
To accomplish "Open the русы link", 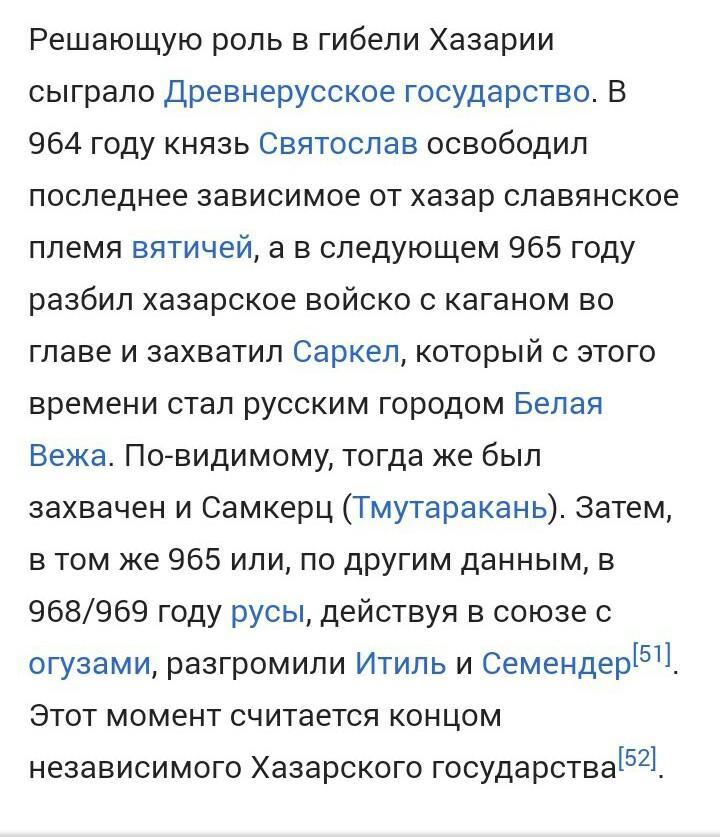I will (x=268, y=612).
